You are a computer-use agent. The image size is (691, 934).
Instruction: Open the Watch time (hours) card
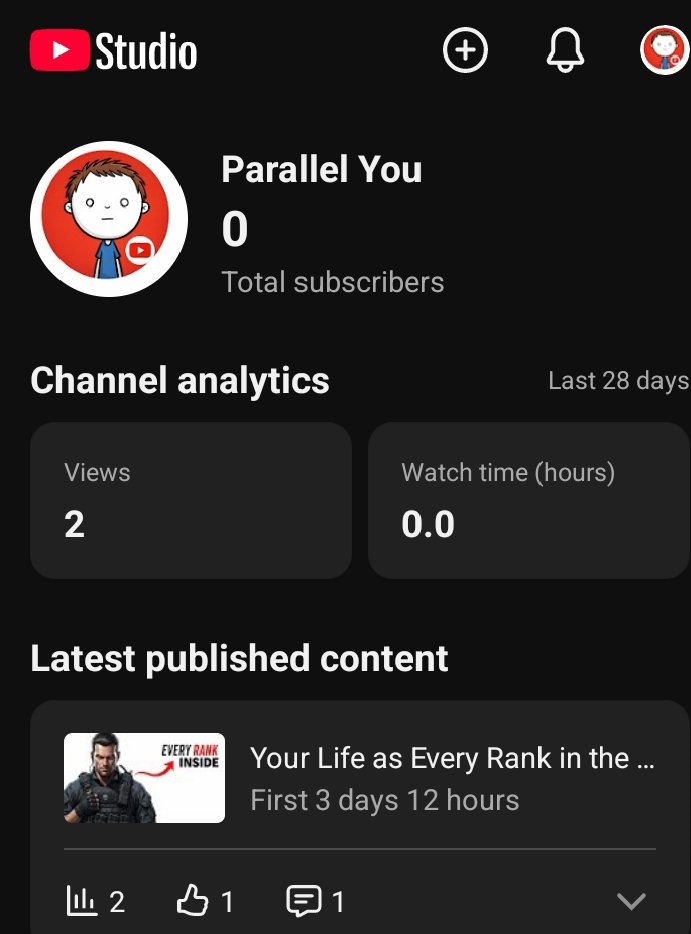(x=528, y=500)
